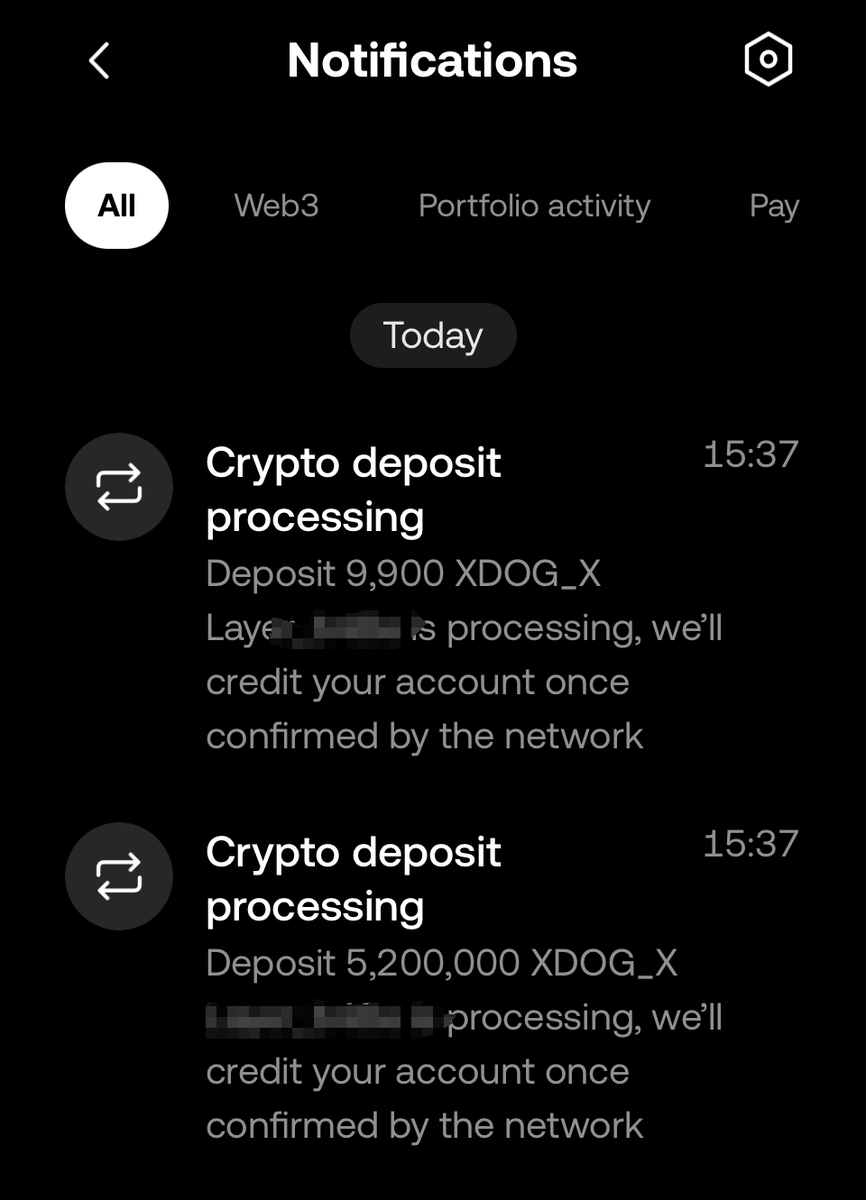Open the 5,200,000 XDOG_X deposit notification
Screen dimensions: 866x1200
(x=432, y=986)
